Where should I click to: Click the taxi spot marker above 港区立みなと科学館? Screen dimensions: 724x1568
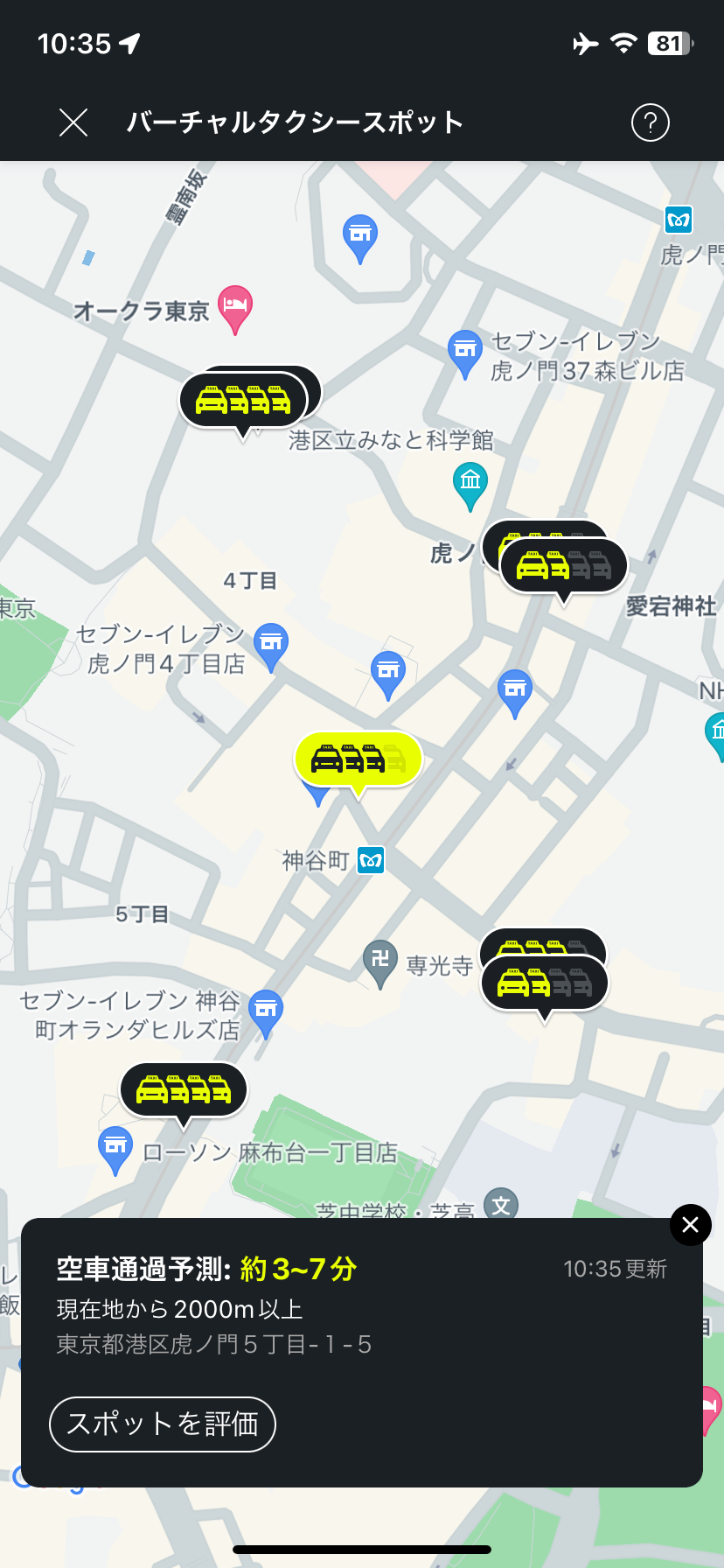click(243, 400)
